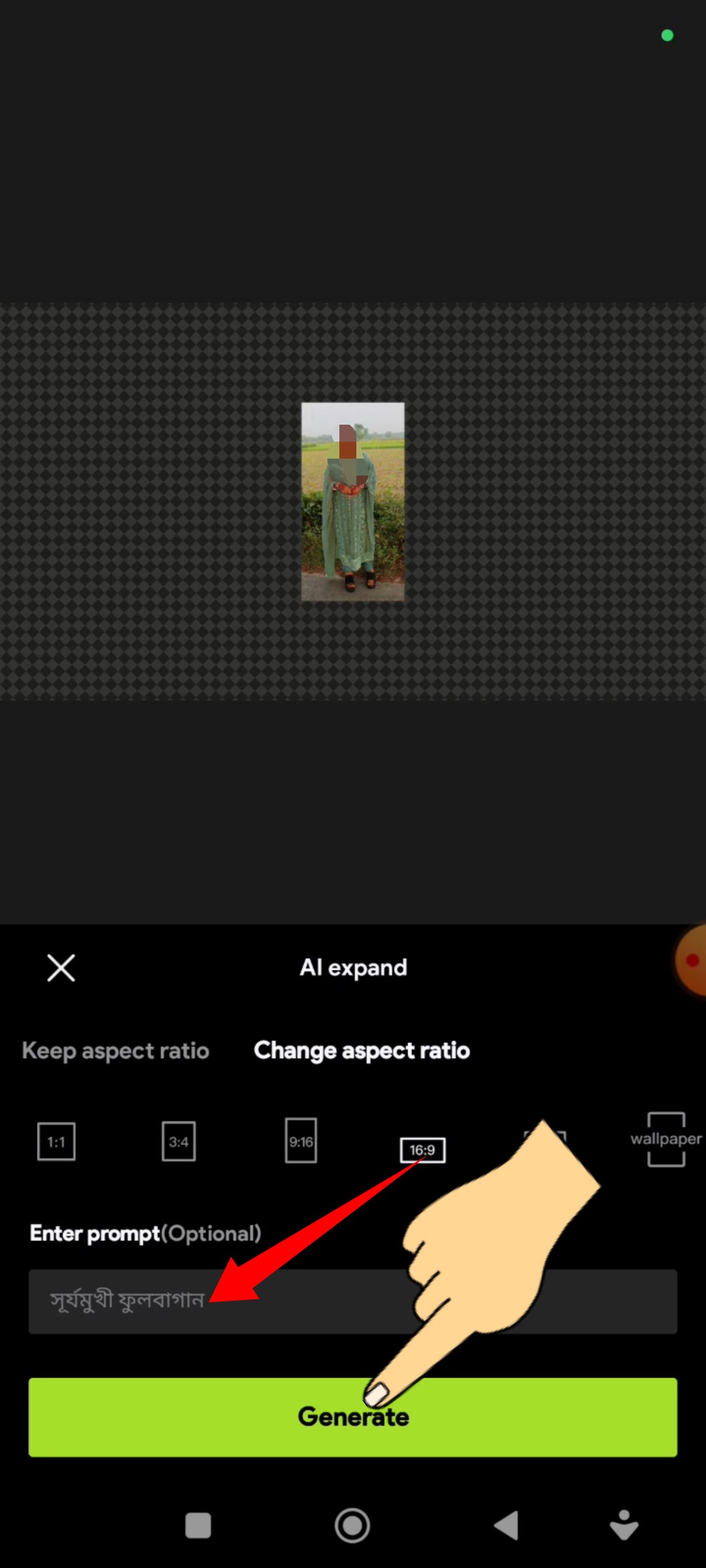Choose the 1:1 aspect ratio

point(56,1141)
